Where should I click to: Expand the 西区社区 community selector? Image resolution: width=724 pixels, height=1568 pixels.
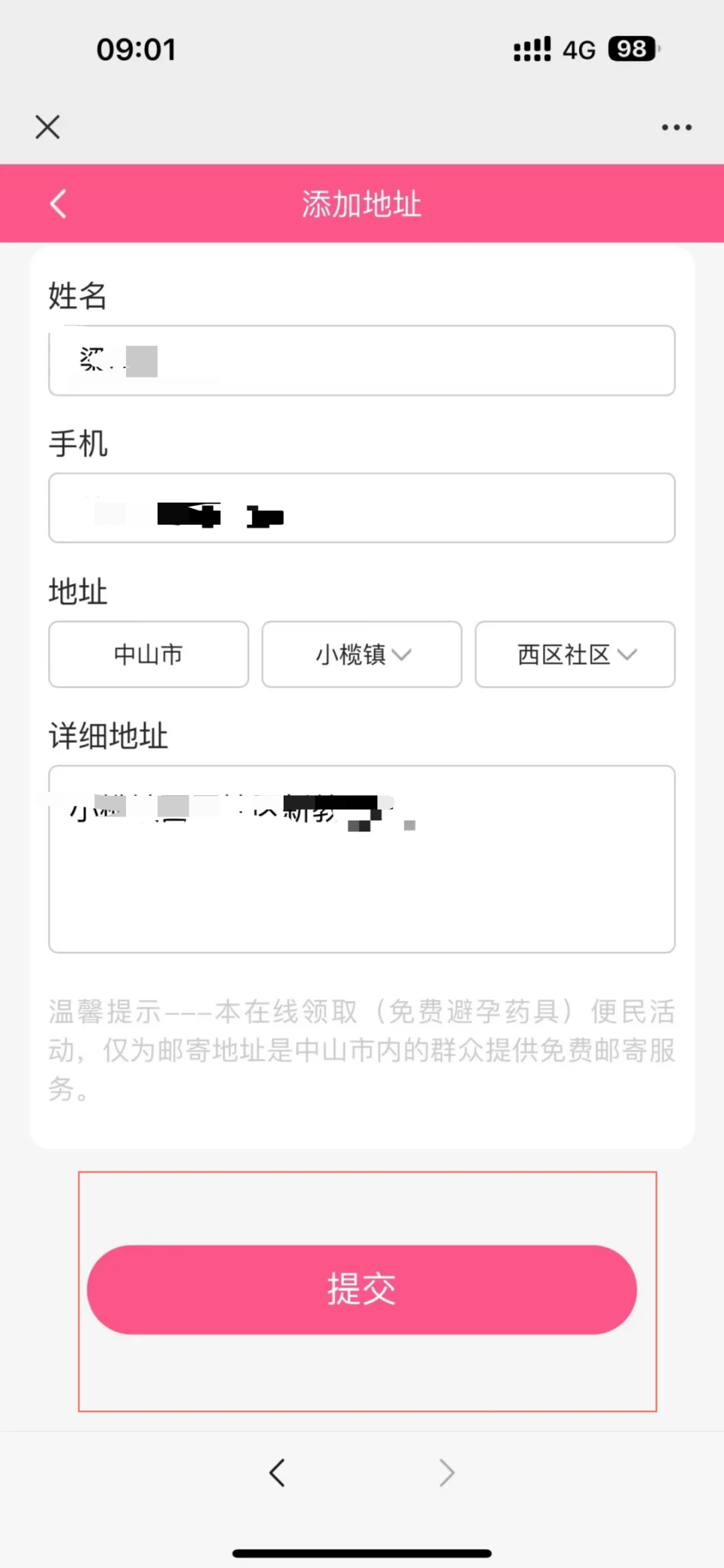tap(575, 654)
